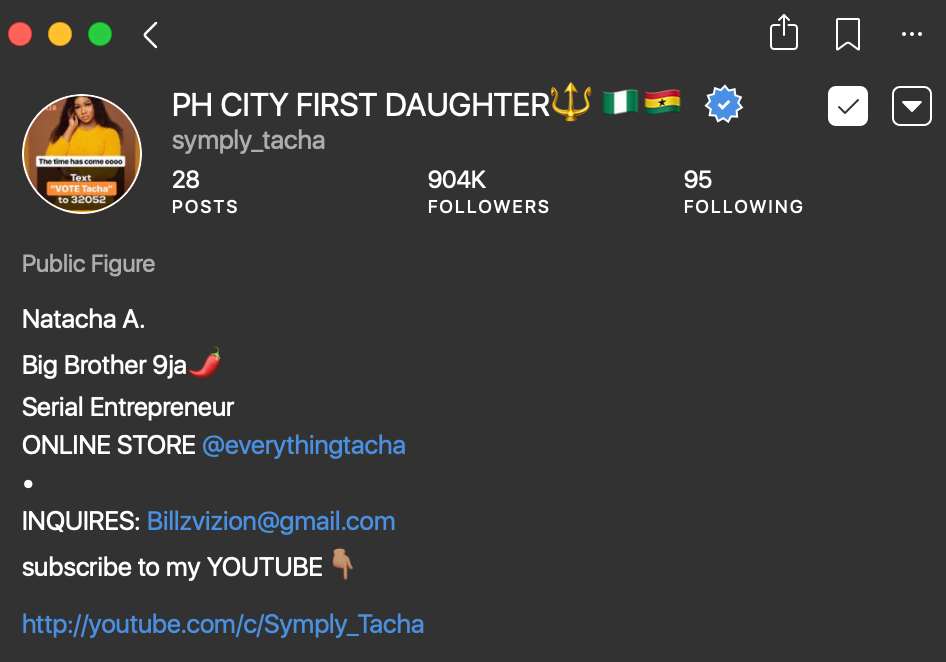946x662 pixels.
Task: Close the window with red button
Action: coord(20,35)
